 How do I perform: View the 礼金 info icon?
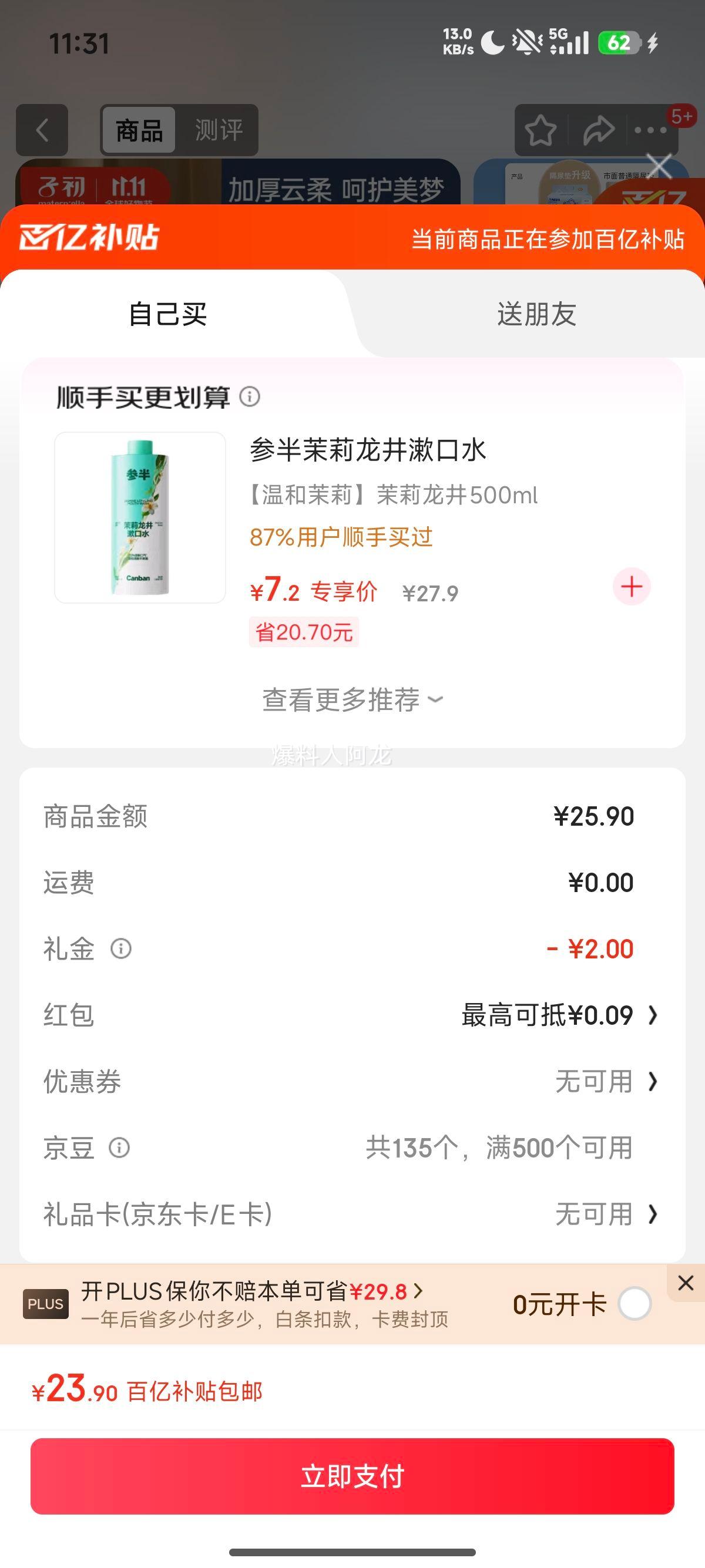click(120, 949)
